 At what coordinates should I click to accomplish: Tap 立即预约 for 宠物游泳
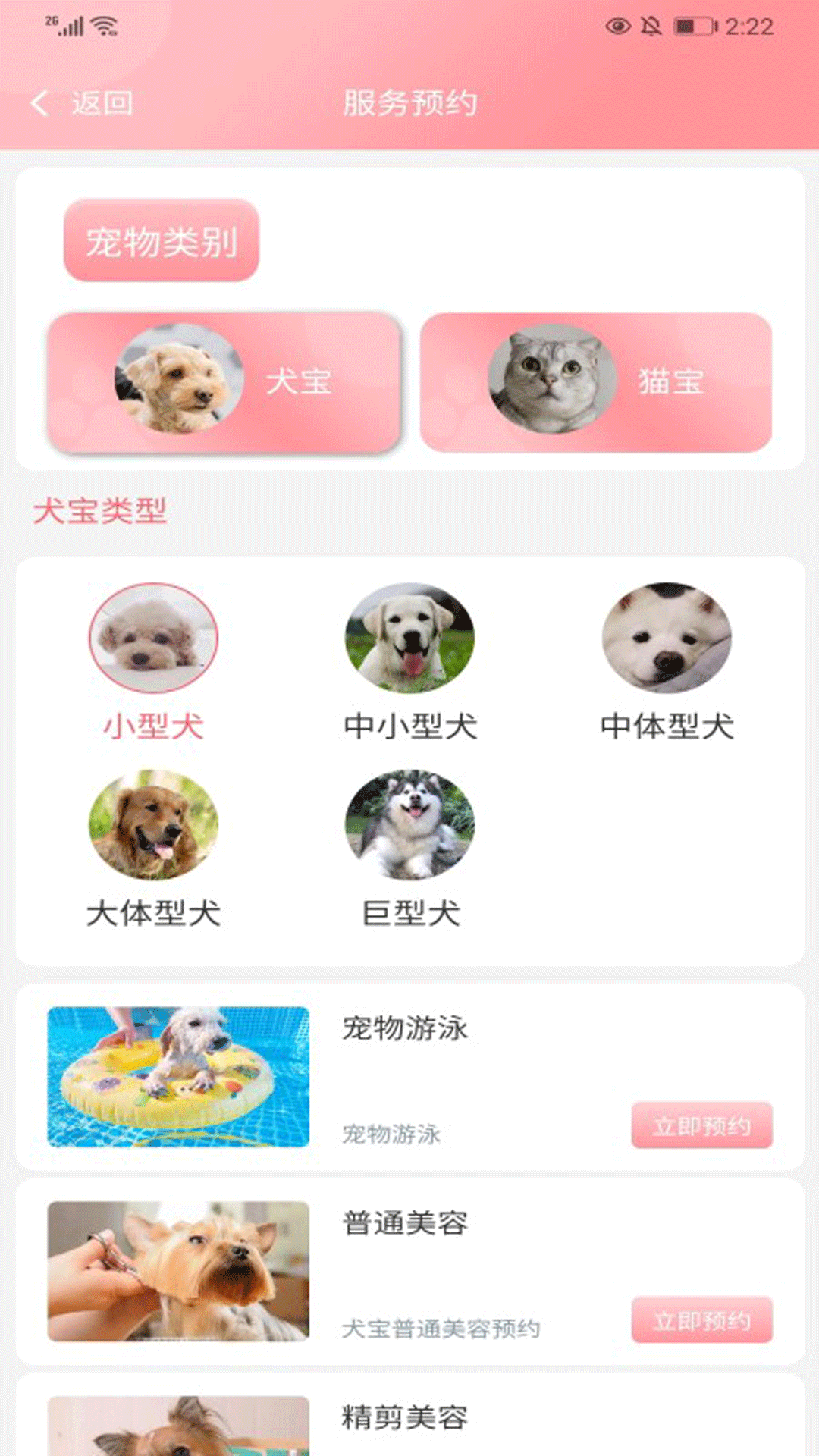click(x=704, y=1127)
